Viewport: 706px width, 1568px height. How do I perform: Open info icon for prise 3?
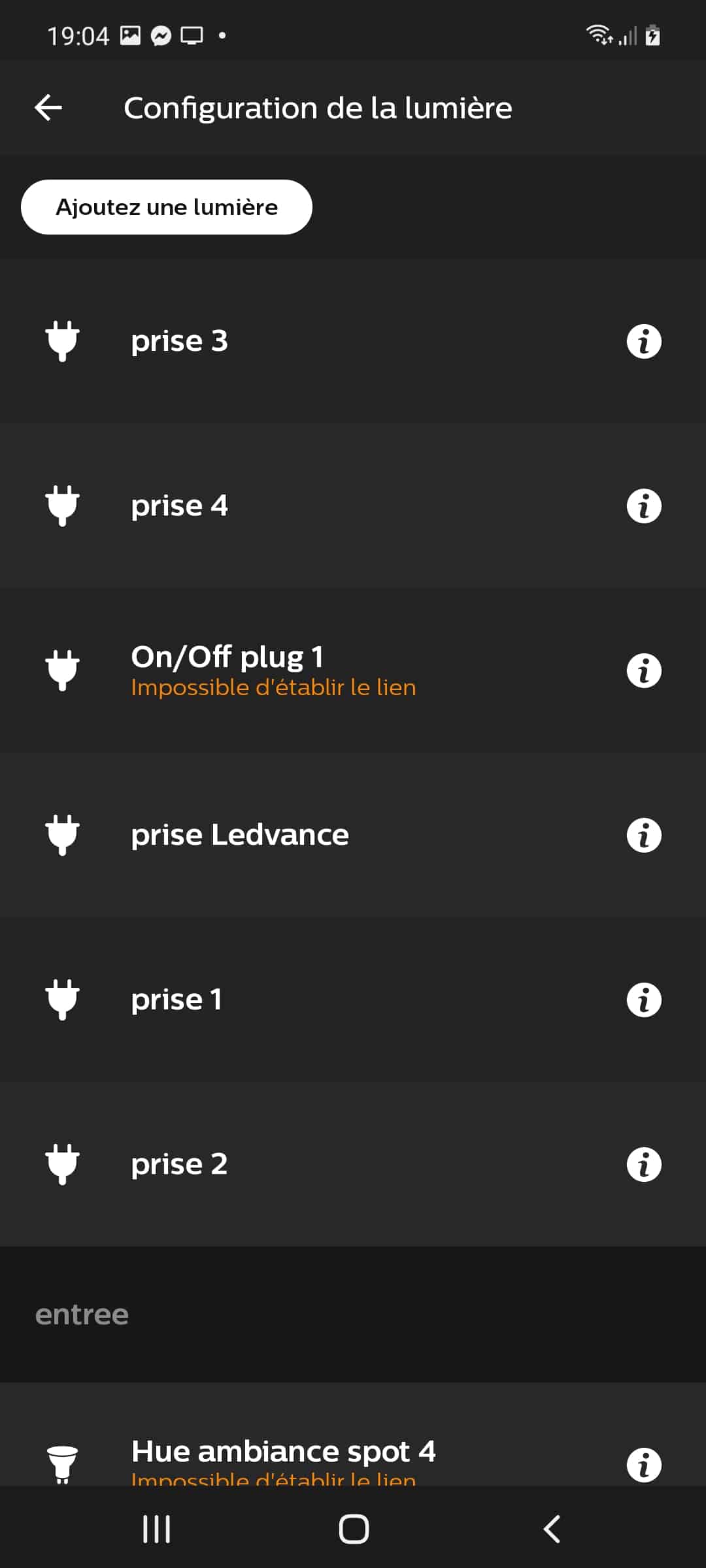point(644,342)
